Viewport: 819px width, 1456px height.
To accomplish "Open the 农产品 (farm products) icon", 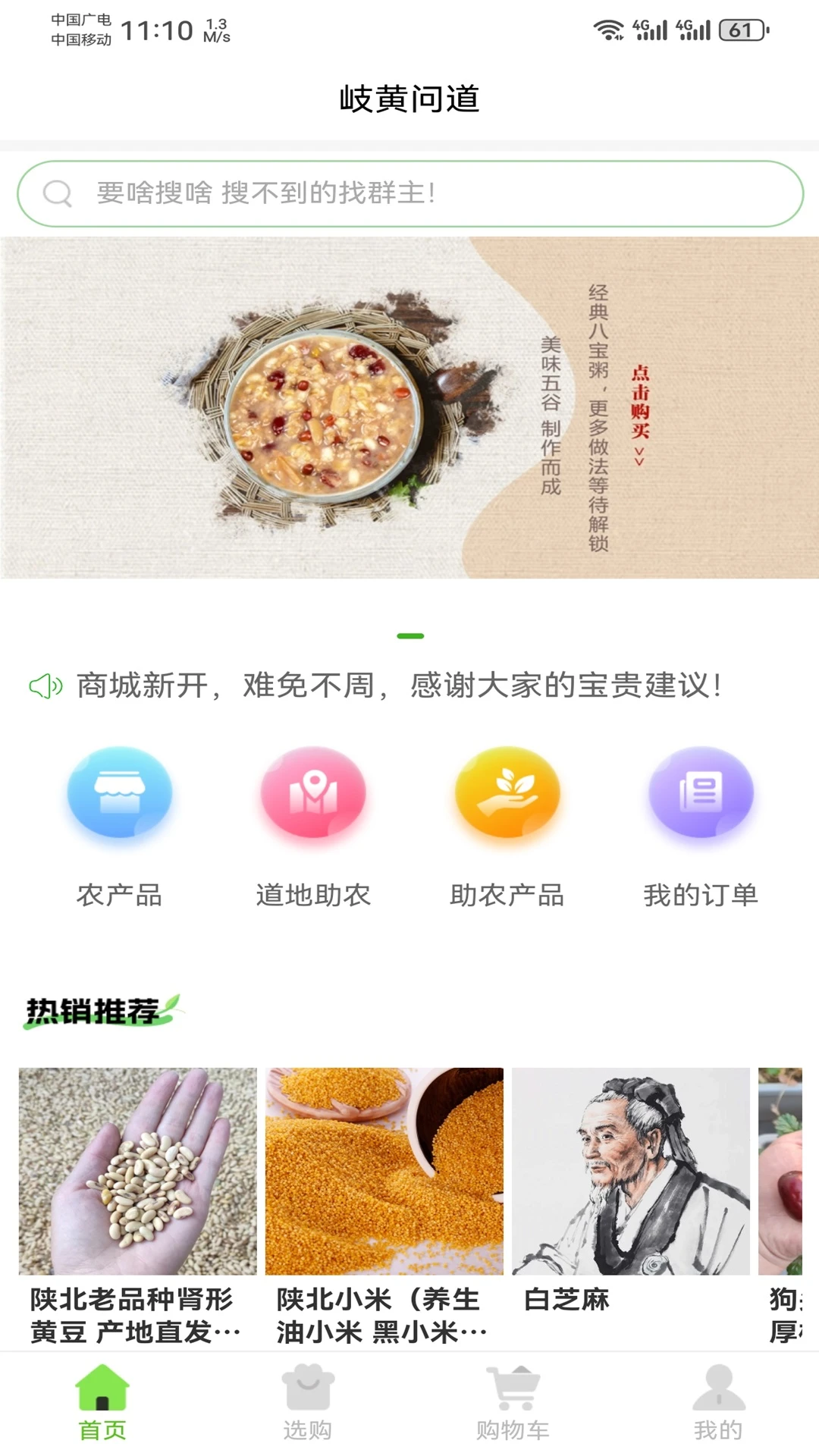I will (x=120, y=792).
